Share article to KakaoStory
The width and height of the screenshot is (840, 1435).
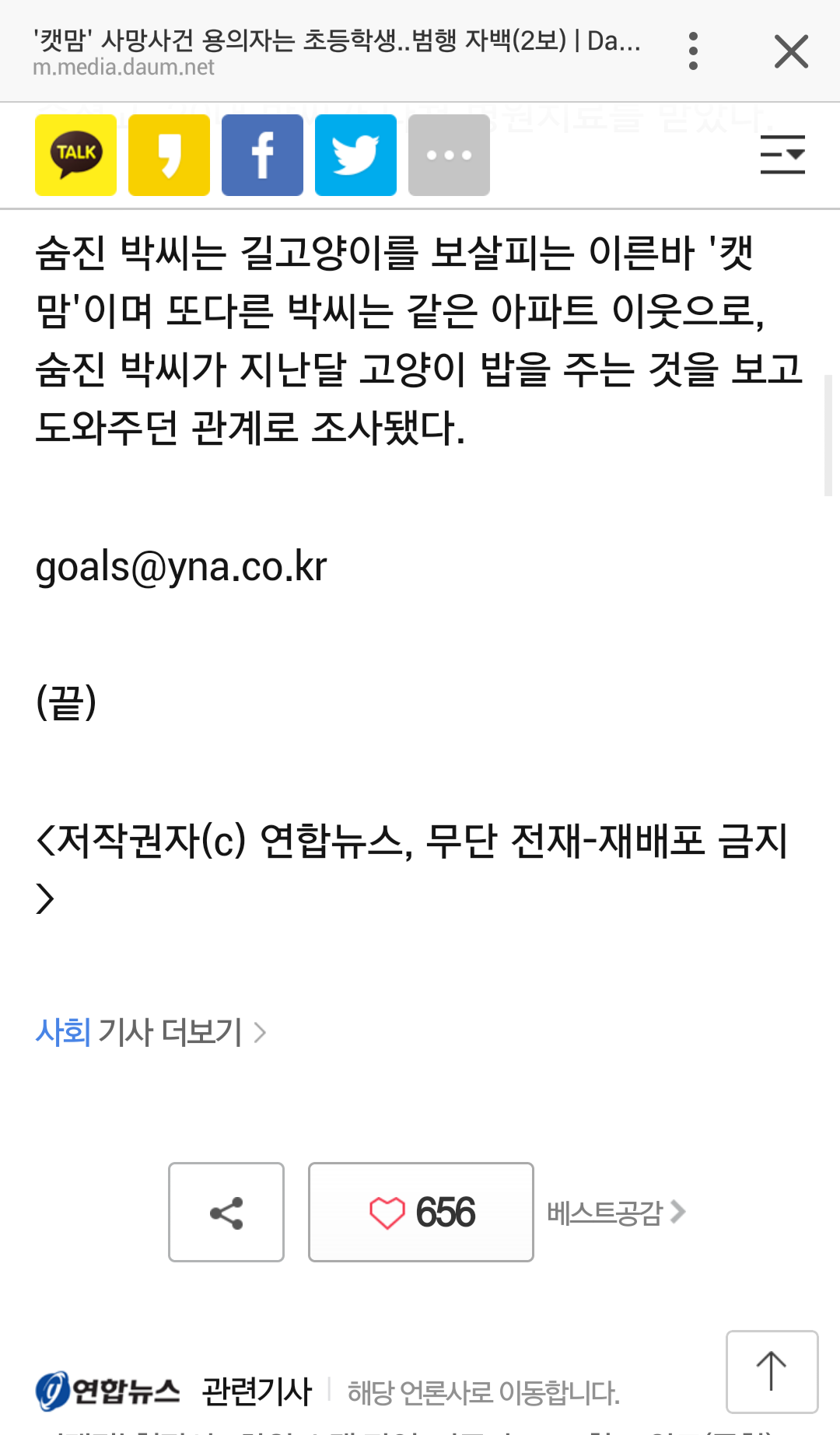click(x=169, y=155)
